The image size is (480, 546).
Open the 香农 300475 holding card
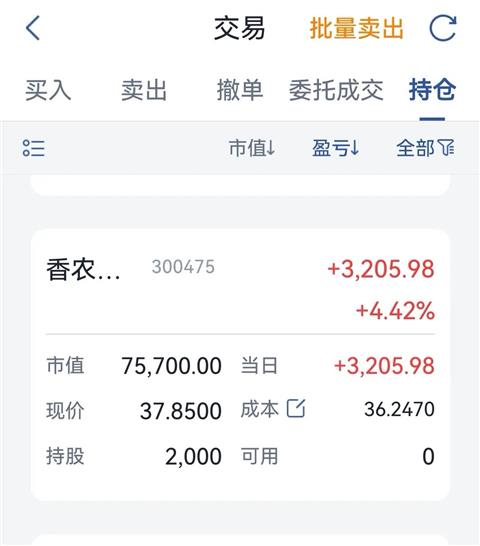[x=240, y=365]
